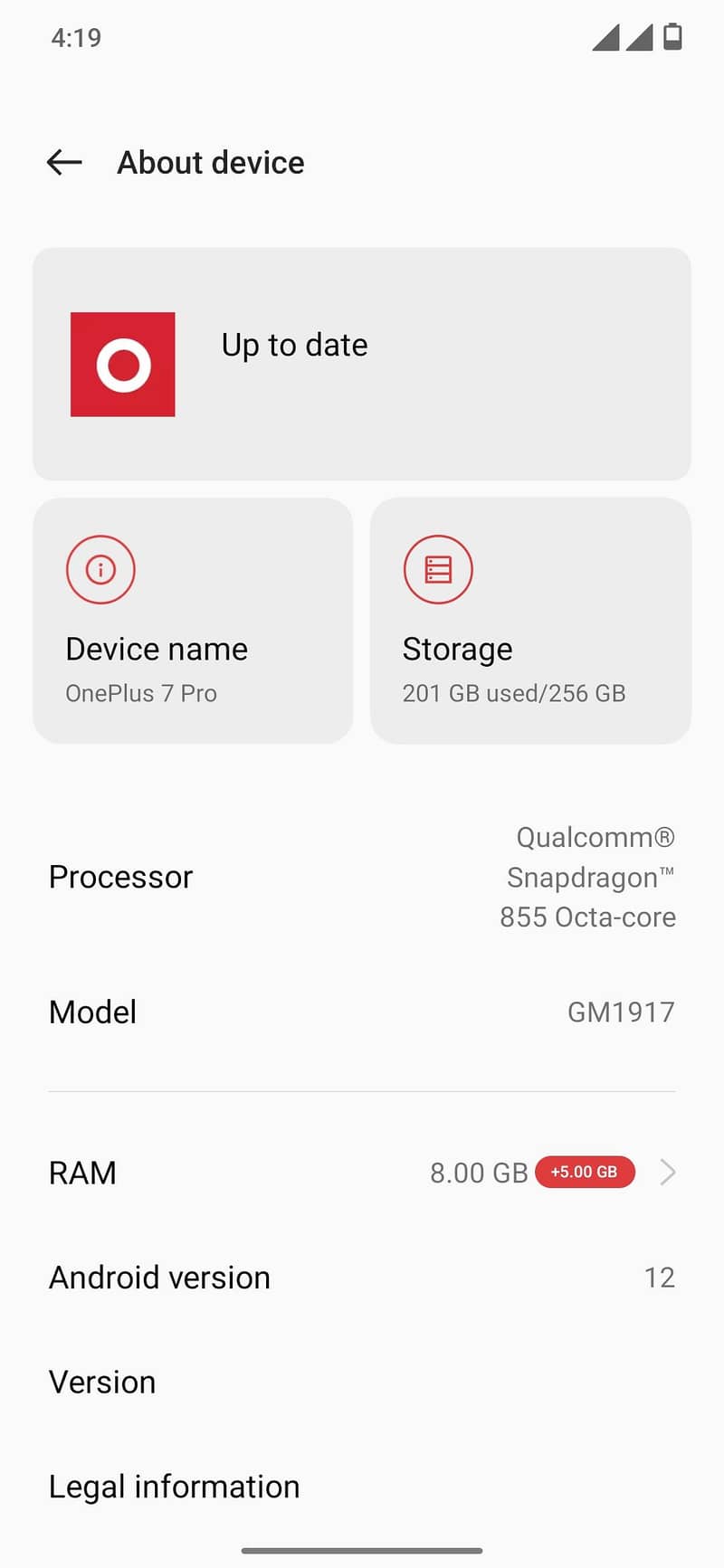Image resolution: width=724 pixels, height=1568 pixels.
Task: Tap the clock showing 4:19
Action: point(76,37)
